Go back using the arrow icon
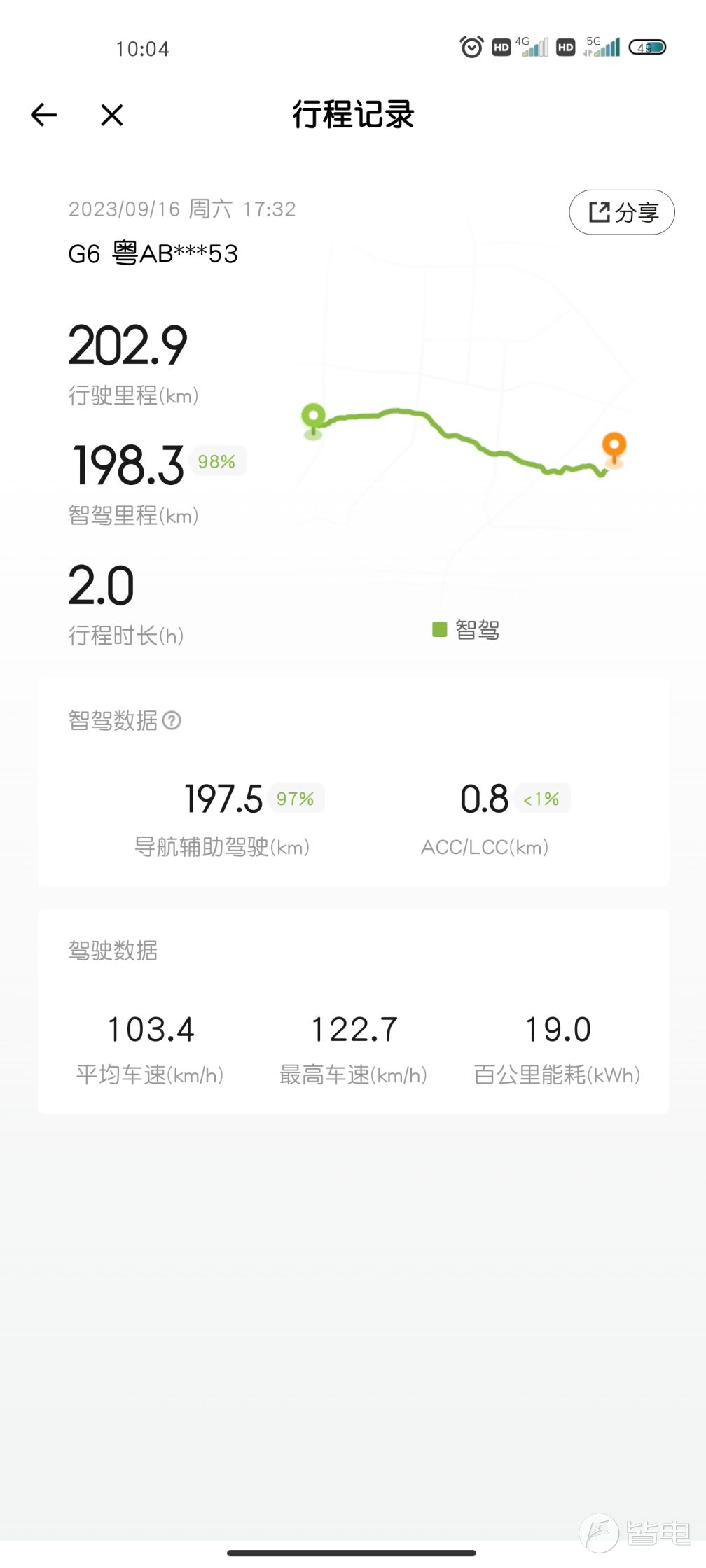The image size is (706, 1568). pyautogui.click(x=43, y=115)
